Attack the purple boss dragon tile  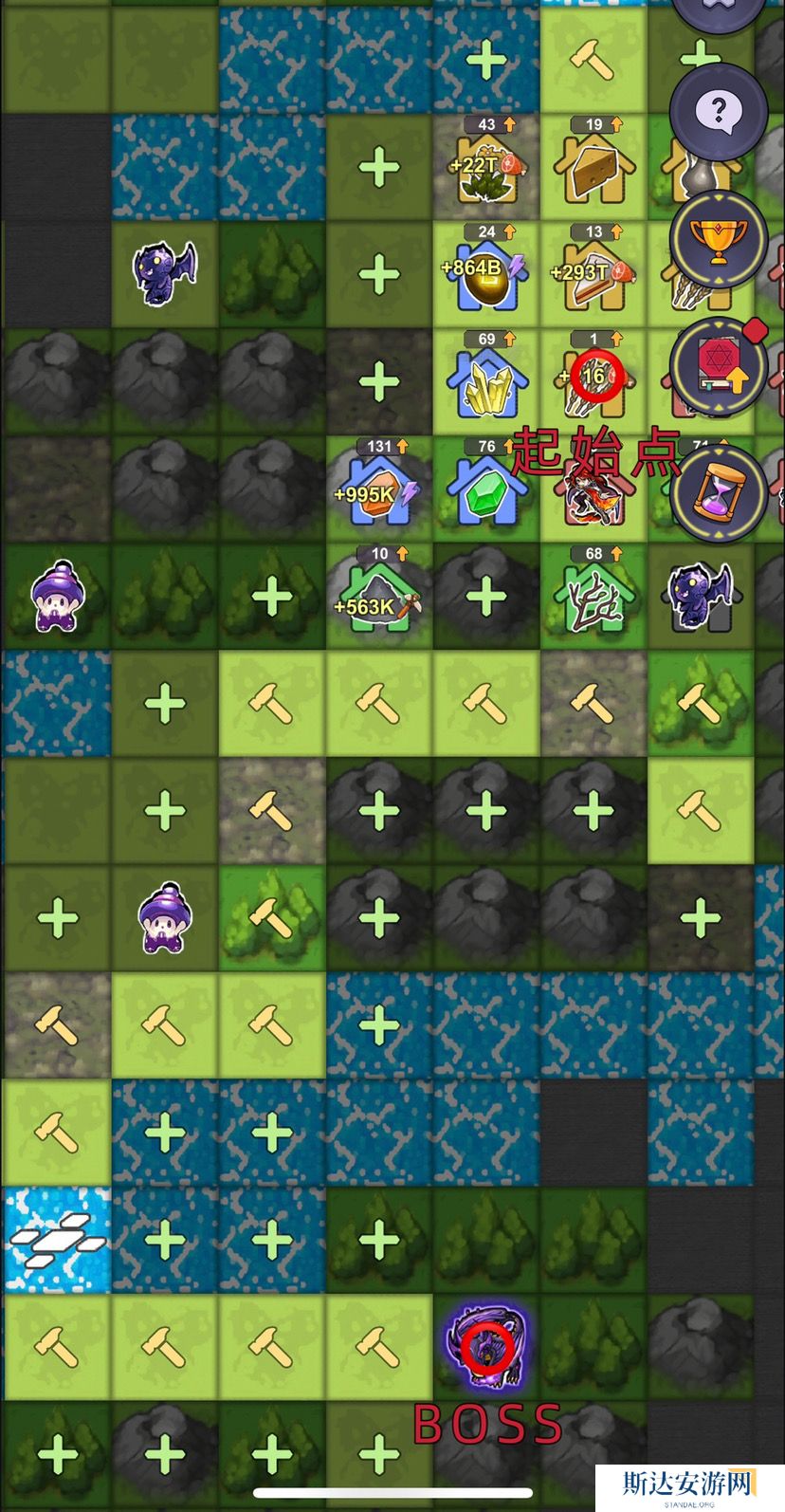click(486, 1347)
